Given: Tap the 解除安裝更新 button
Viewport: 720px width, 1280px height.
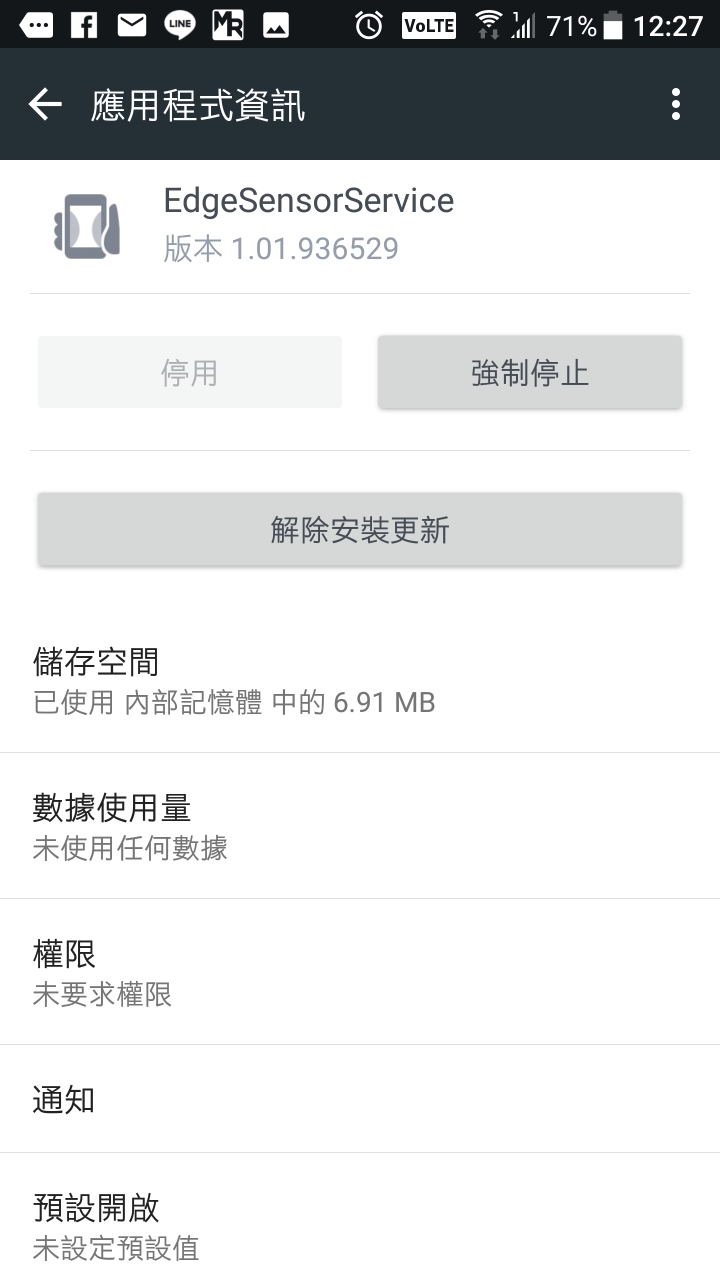Looking at the screenshot, I should click(360, 529).
